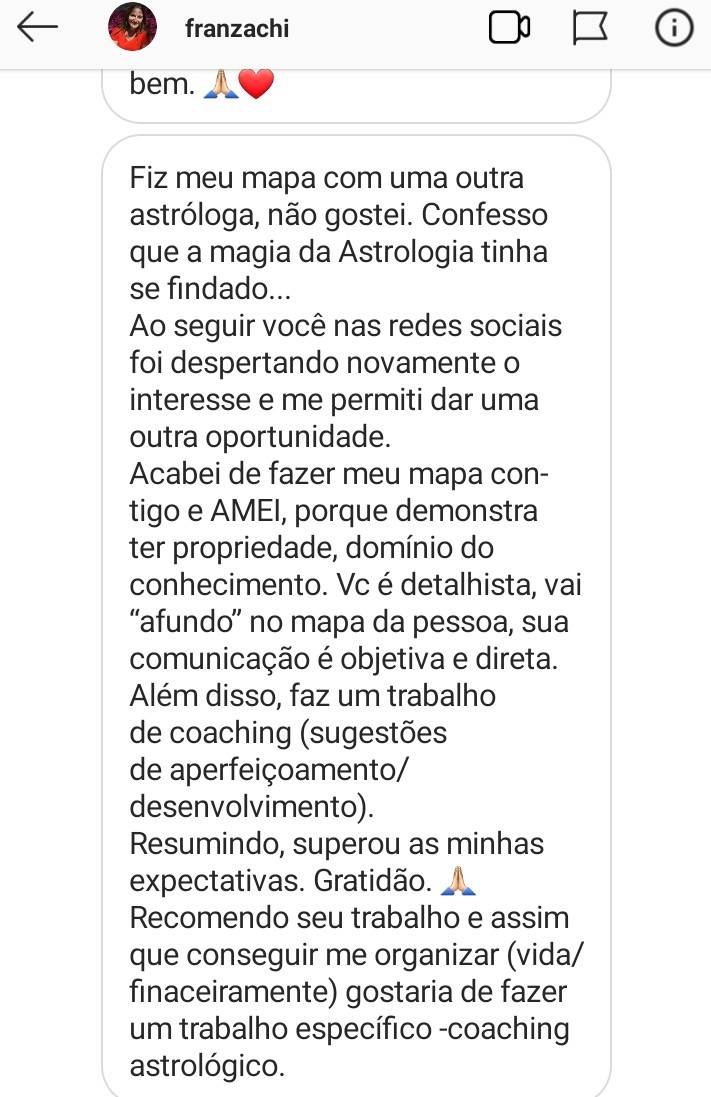Open conversation details info

coord(674,29)
